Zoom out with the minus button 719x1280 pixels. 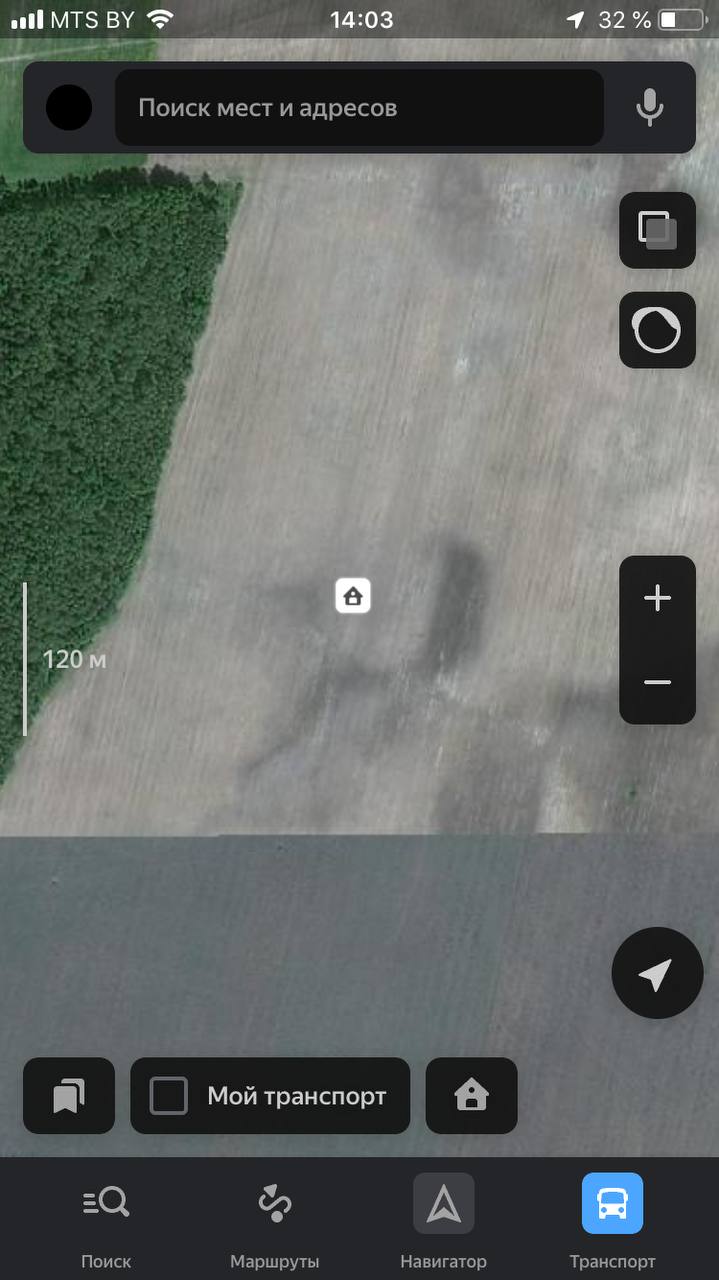(657, 682)
